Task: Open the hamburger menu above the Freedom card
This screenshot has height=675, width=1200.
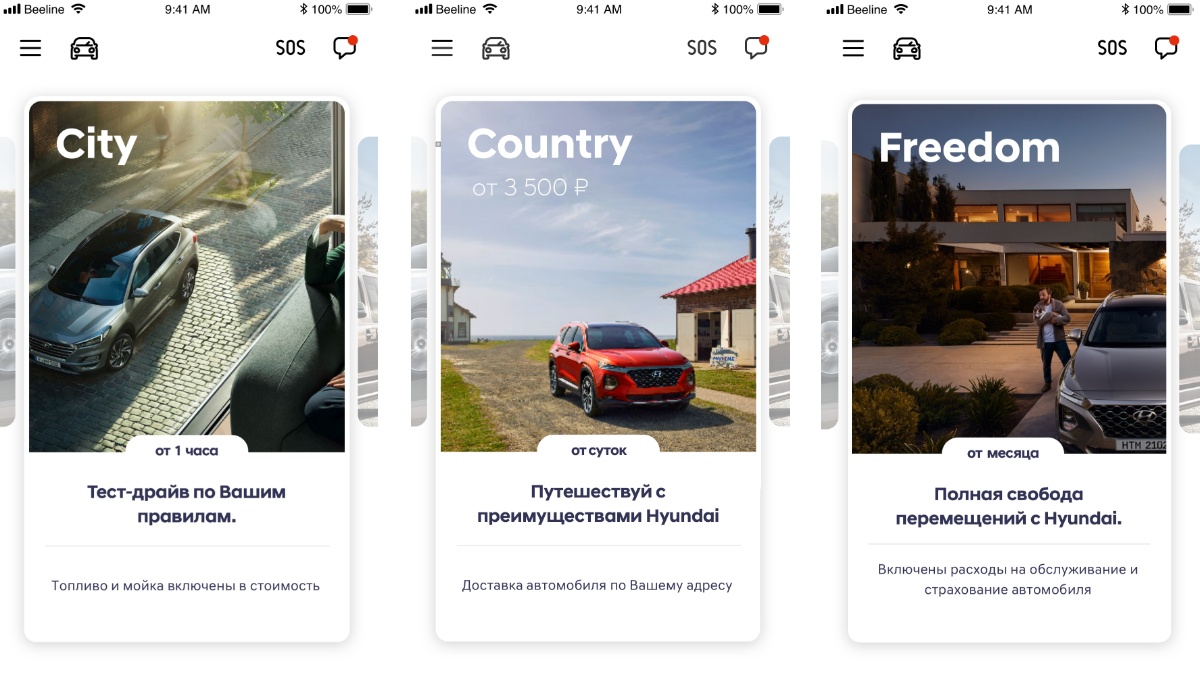Action: [853, 48]
